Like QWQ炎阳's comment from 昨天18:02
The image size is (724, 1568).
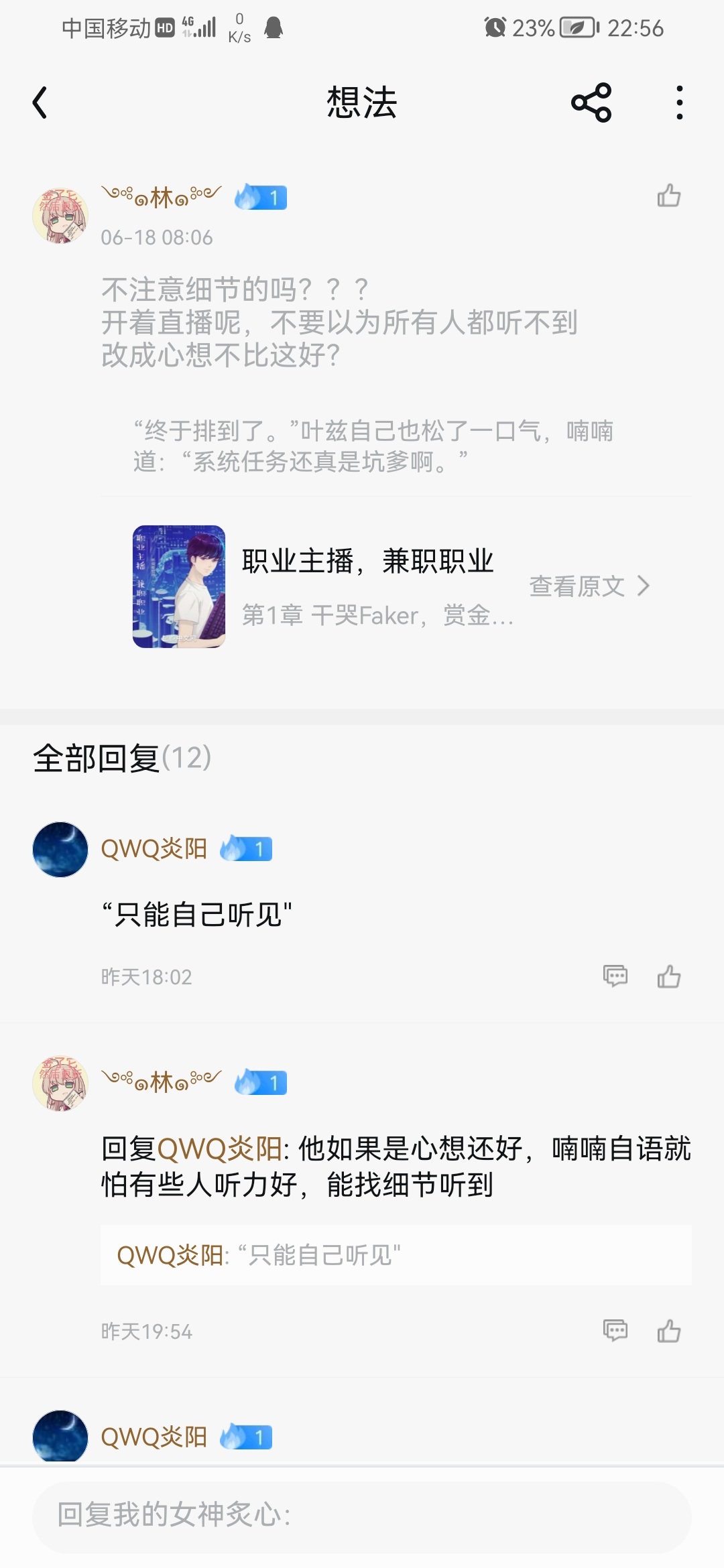668,976
